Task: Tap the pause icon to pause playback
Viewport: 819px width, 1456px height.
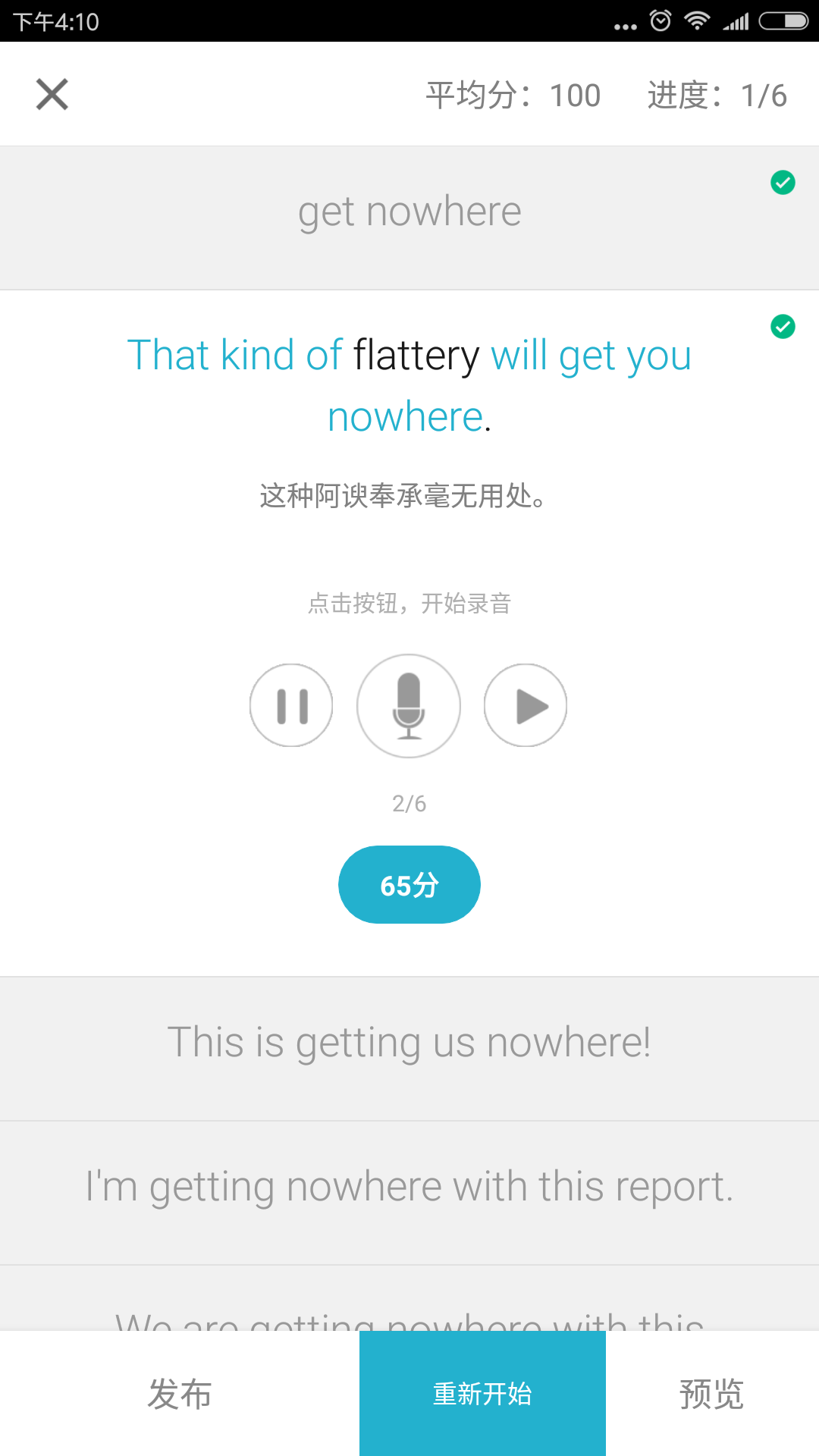Action: (291, 705)
